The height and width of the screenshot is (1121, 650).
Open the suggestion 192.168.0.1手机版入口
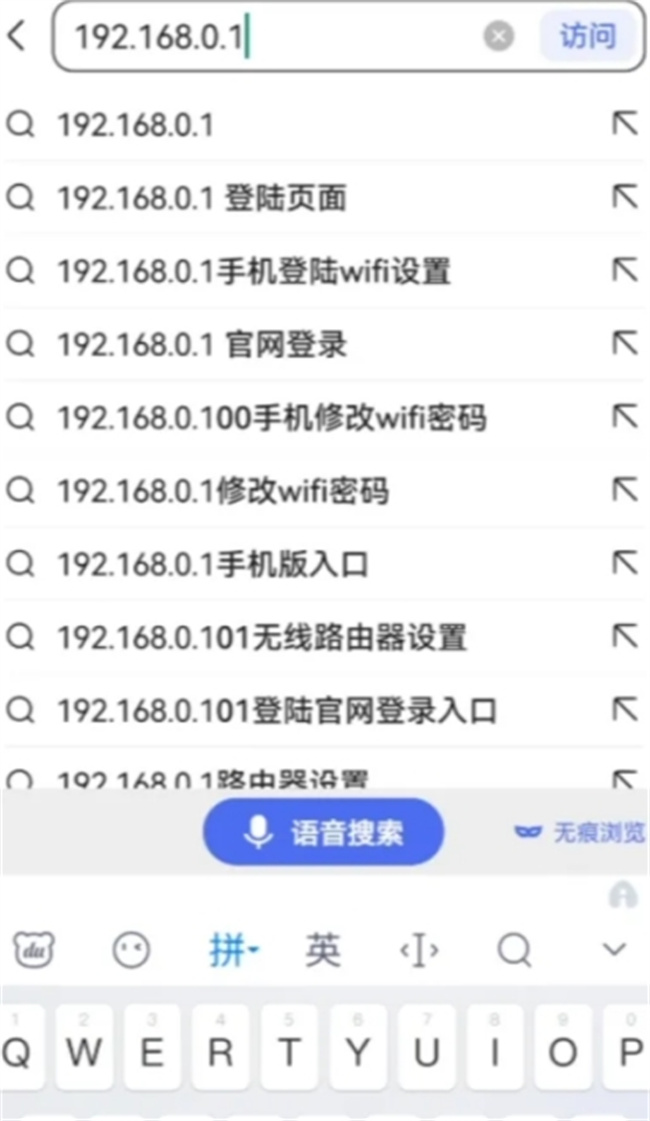click(325, 564)
